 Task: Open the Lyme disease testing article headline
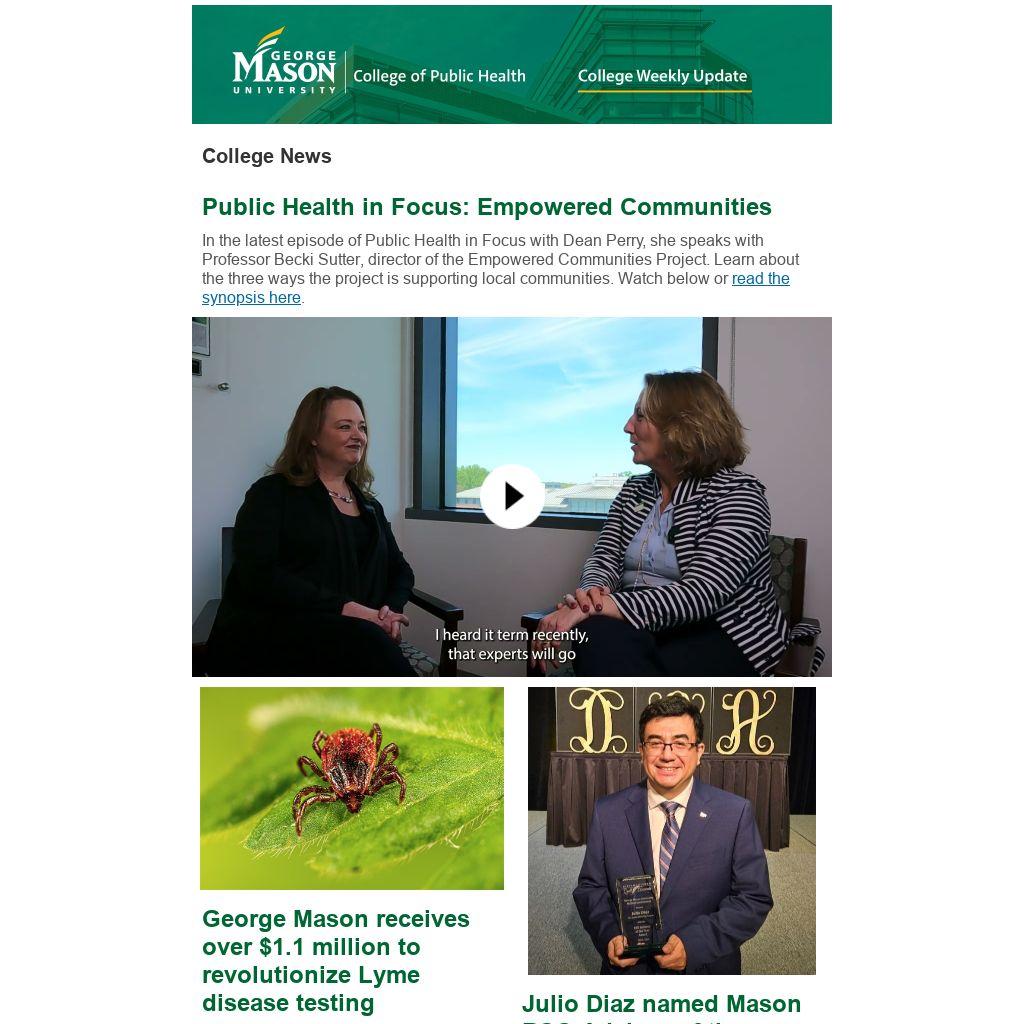coord(335,960)
